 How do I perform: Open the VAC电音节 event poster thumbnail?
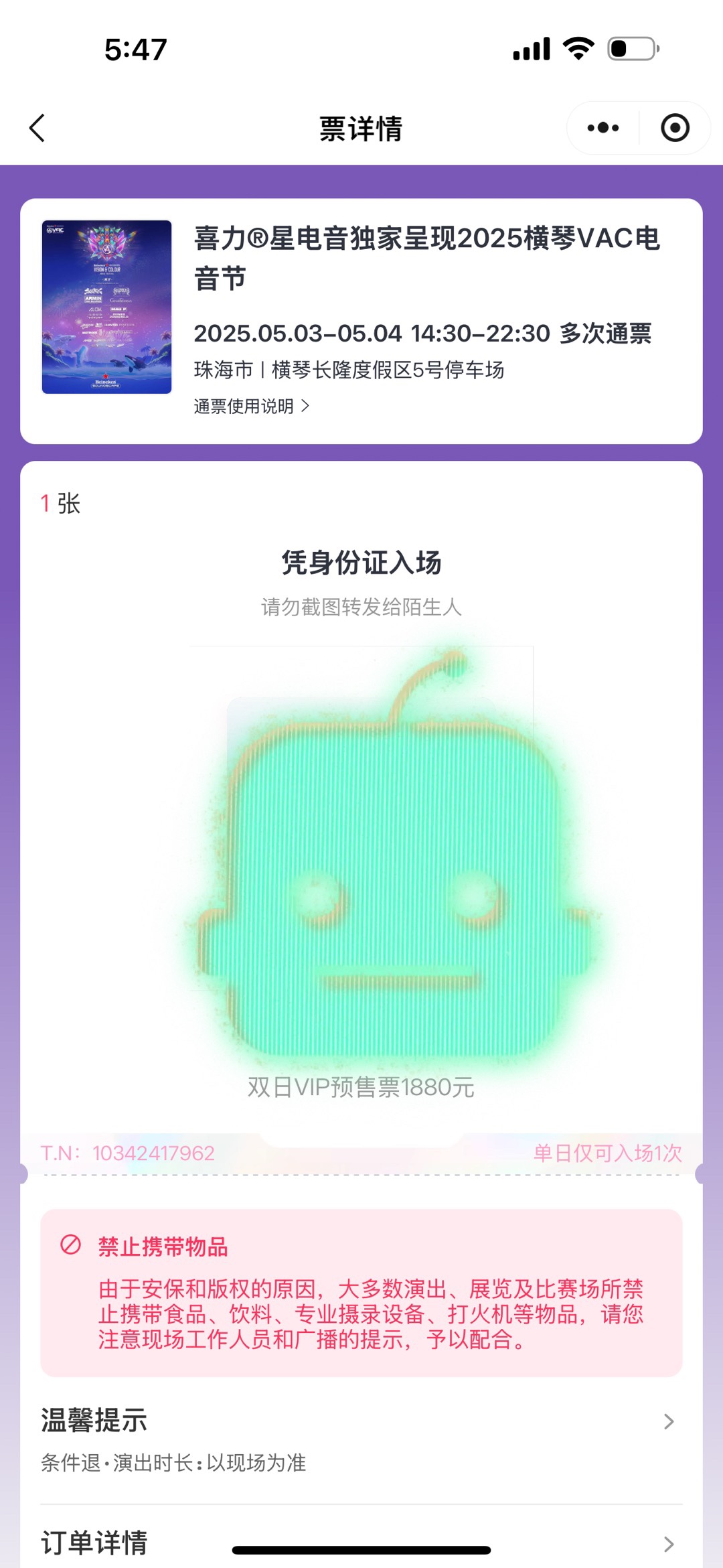pyautogui.click(x=106, y=307)
